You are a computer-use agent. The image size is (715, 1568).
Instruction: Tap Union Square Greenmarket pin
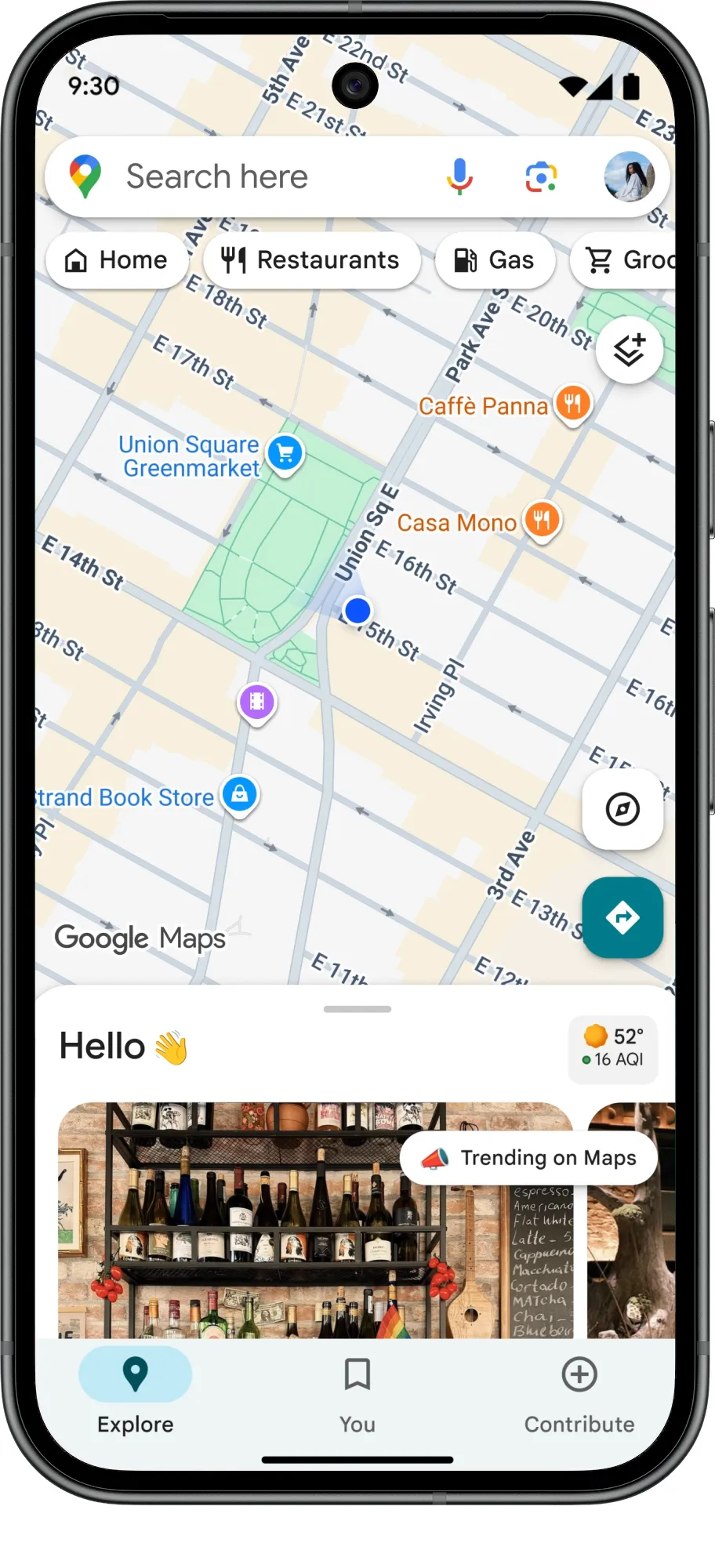285,454
